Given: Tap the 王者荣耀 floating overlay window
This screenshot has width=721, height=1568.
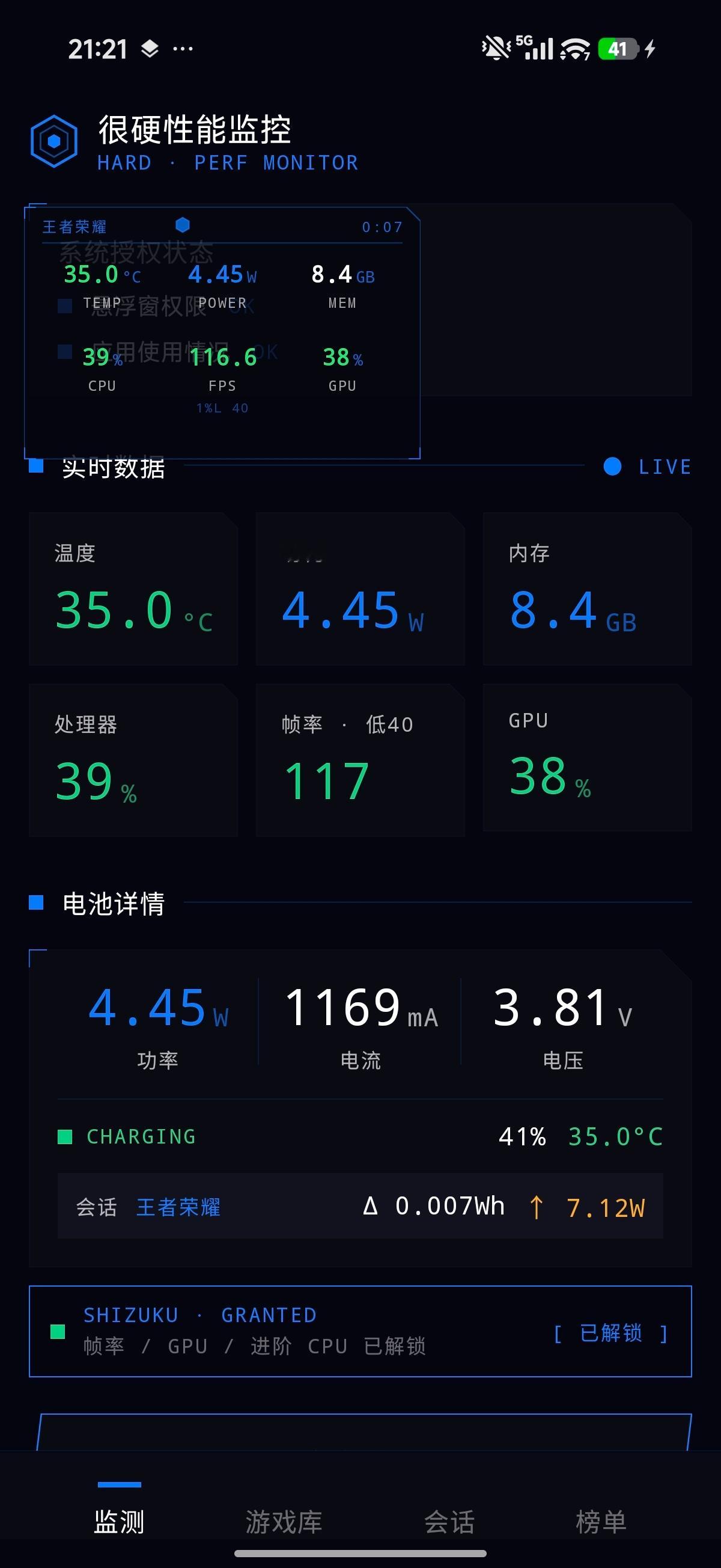Looking at the screenshot, I should point(222,332).
